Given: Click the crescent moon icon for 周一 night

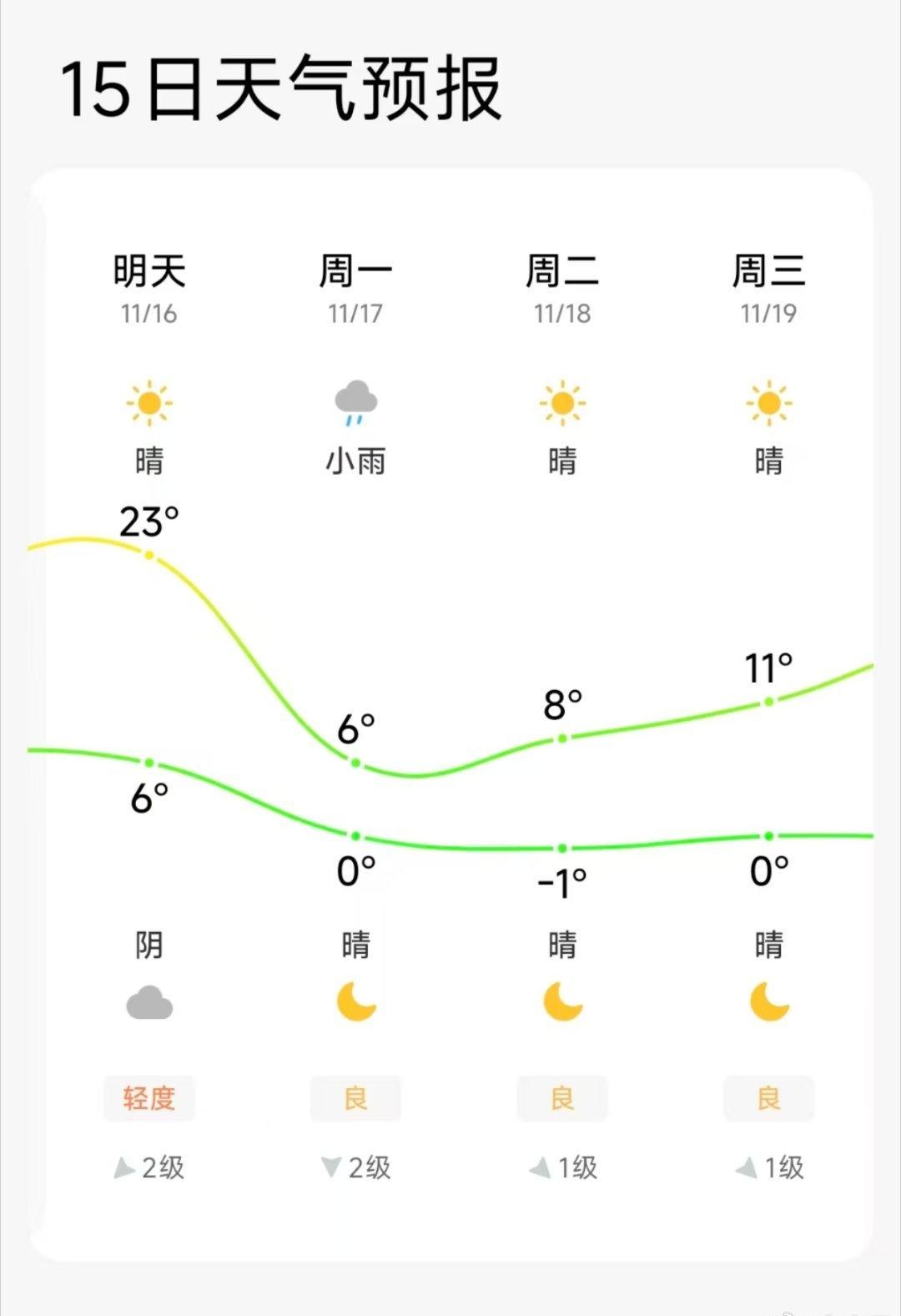Looking at the screenshot, I should click(356, 1001).
